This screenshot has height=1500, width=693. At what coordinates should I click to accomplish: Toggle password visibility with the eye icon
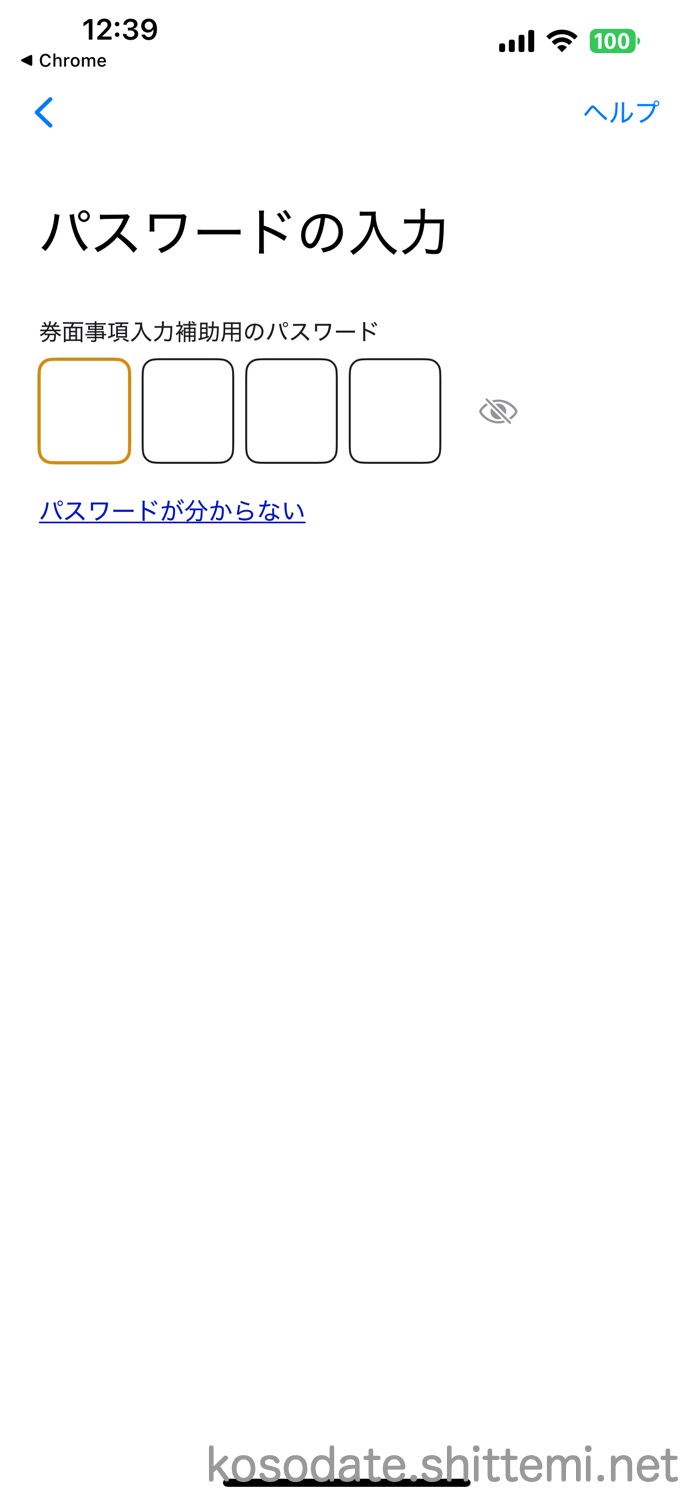click(498, 411)
